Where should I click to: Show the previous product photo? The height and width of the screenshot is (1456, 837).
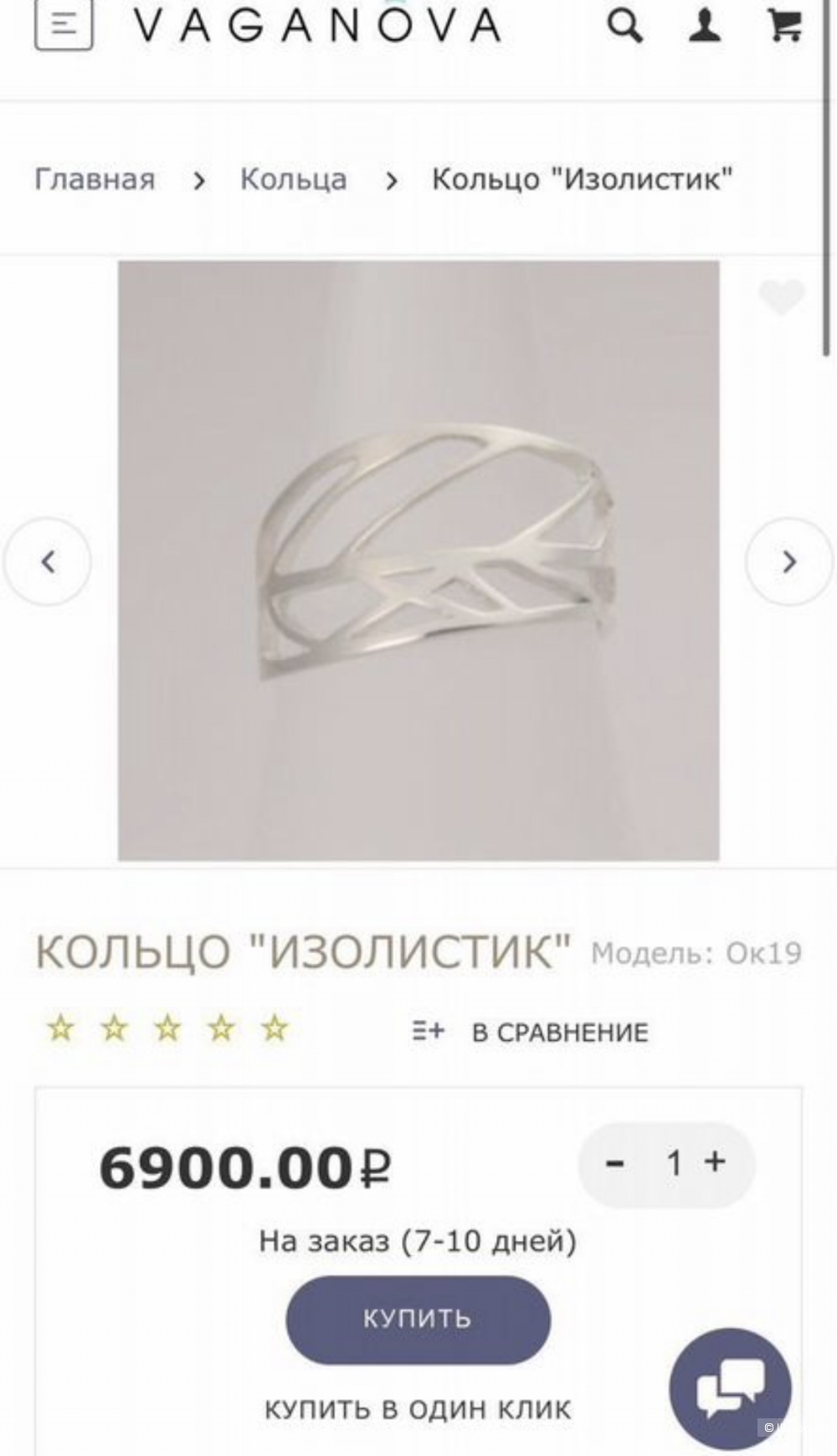click(48, 561)
